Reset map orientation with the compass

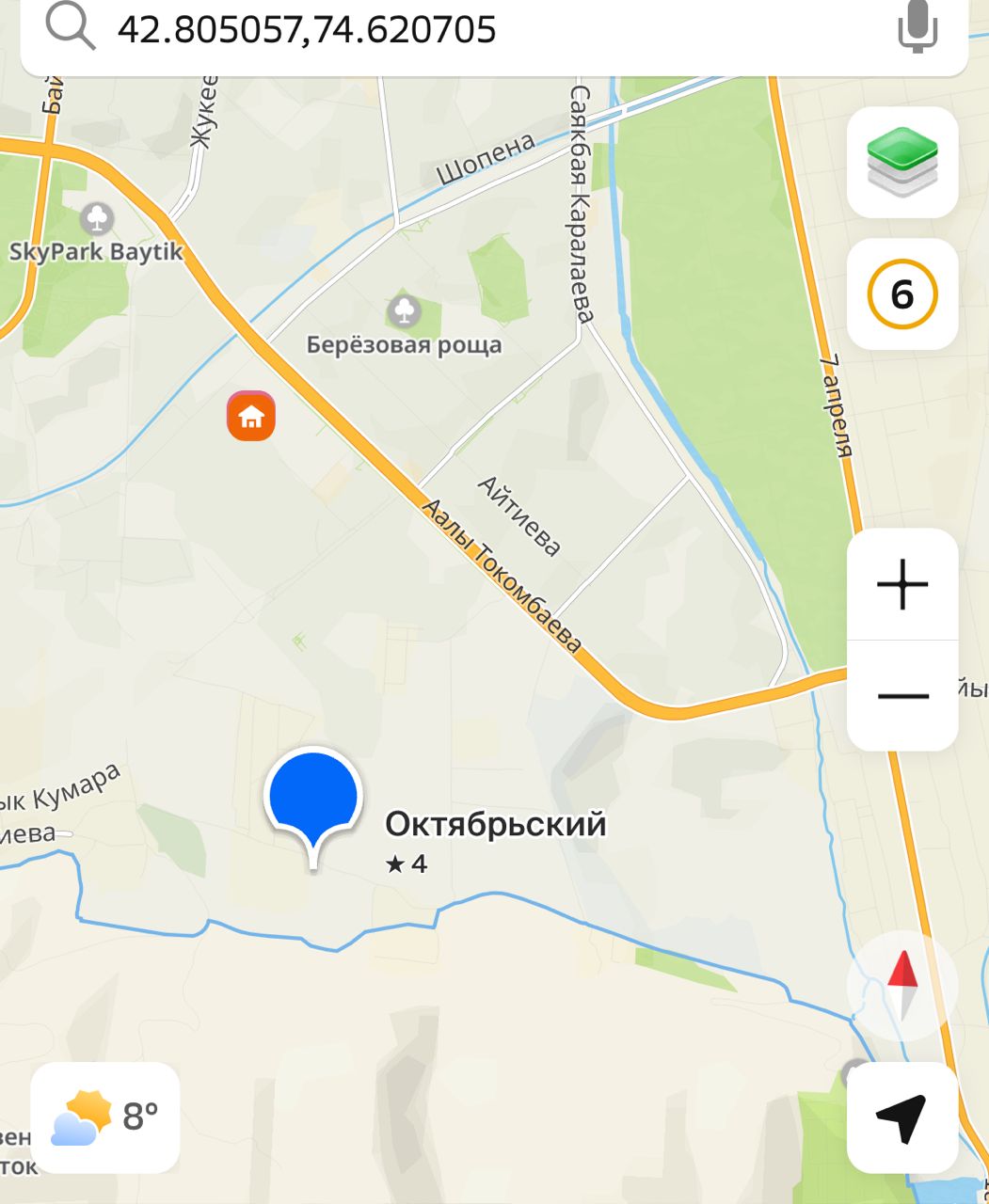(x=902, y=985)
